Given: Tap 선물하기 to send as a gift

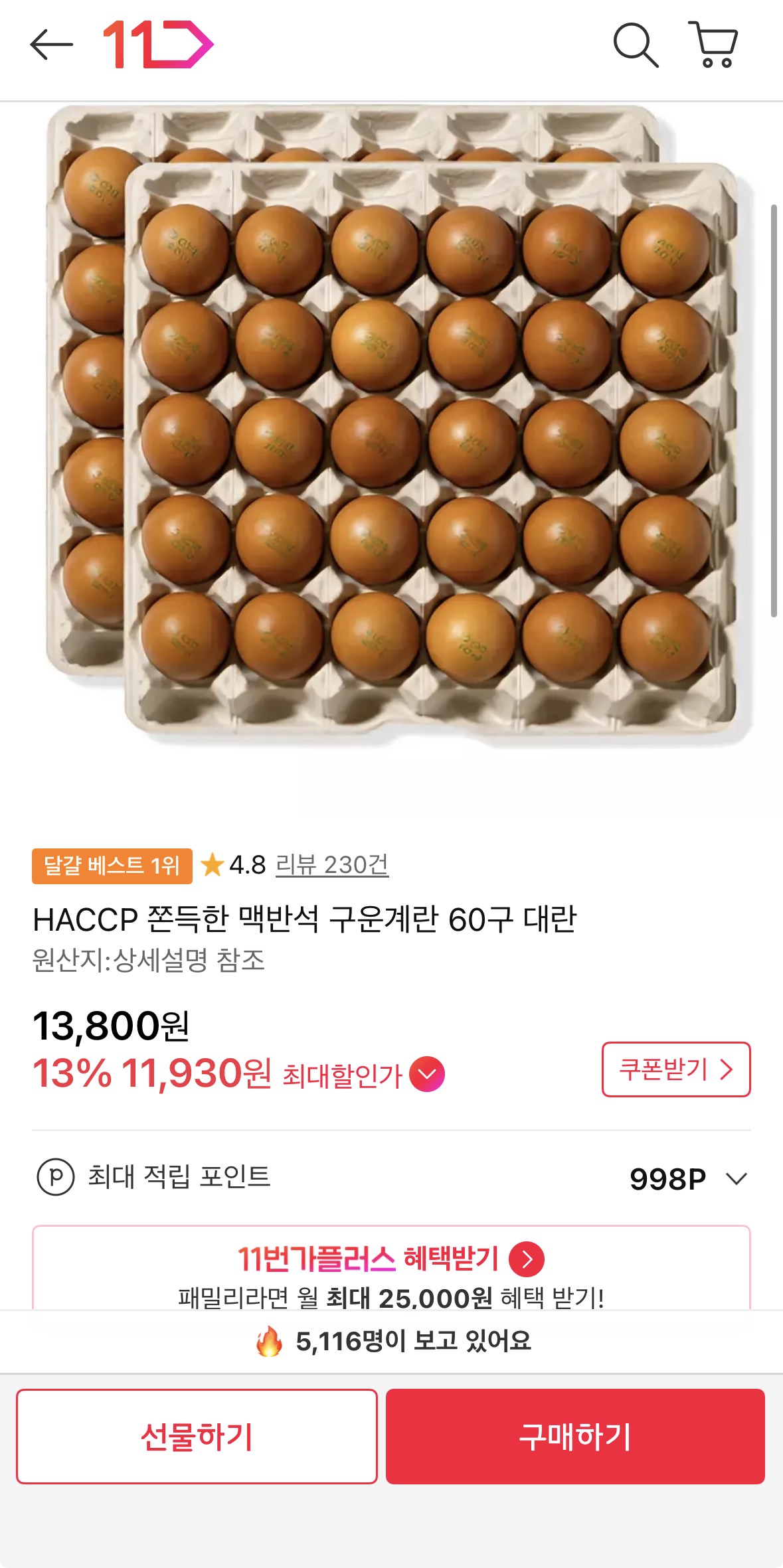Looking at the screenshot, I should click(x=197, y=1436).
